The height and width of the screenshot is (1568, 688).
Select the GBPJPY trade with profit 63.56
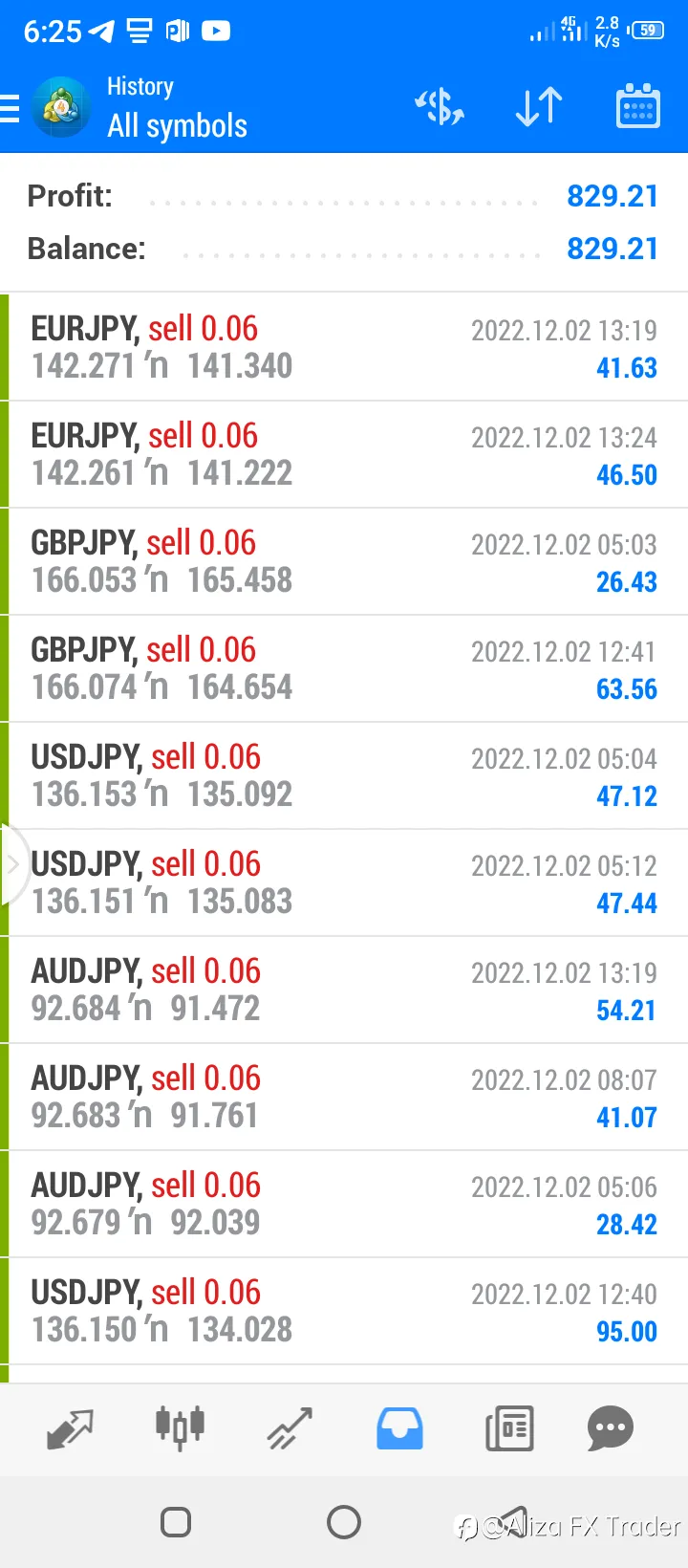coord(344,668)
